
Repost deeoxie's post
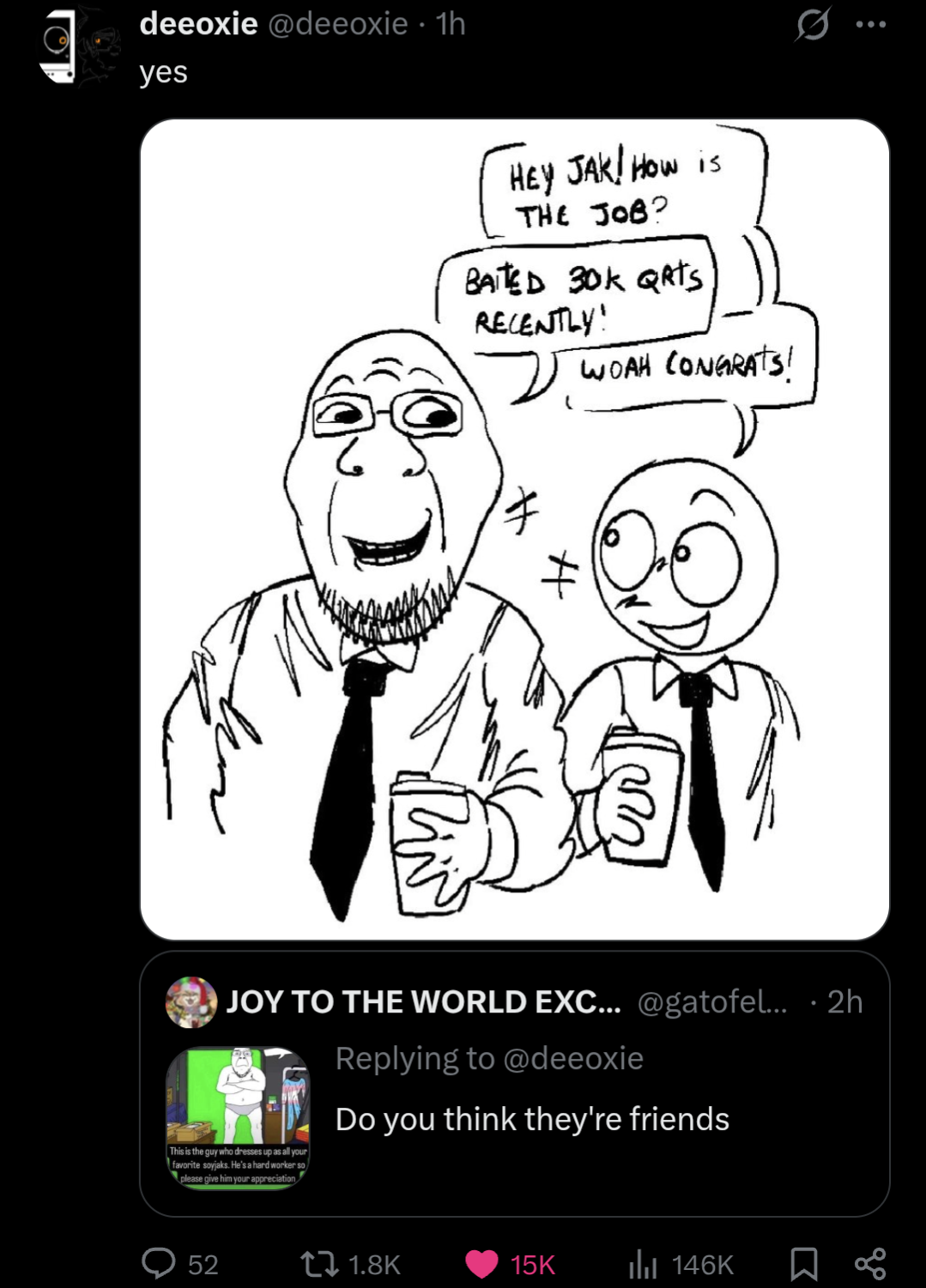tap(319, 1263)
